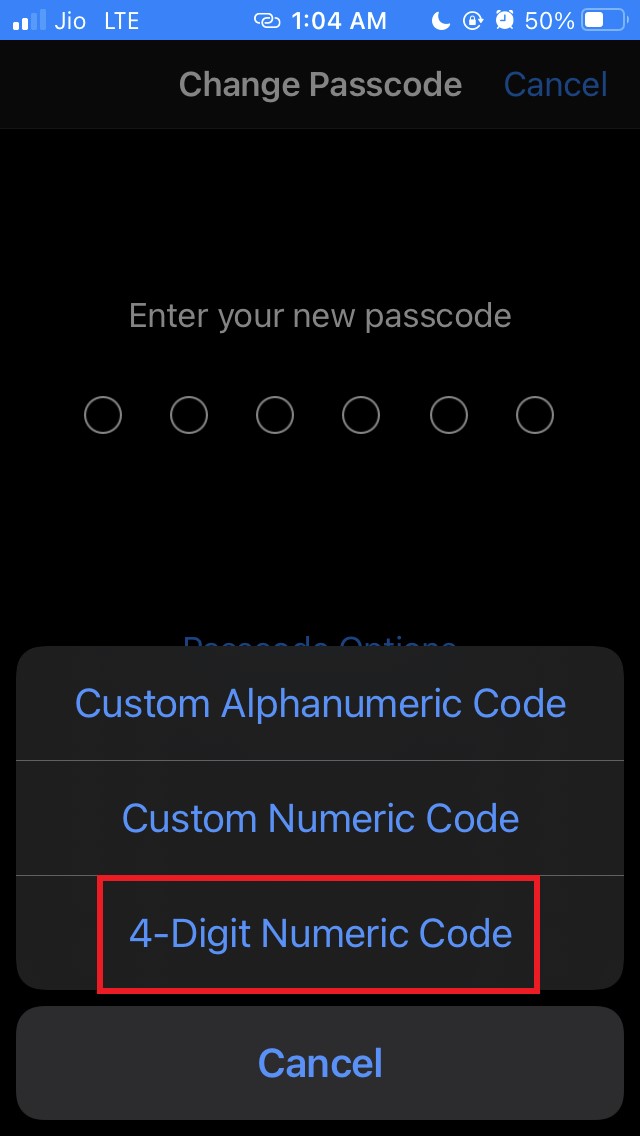Pick the 4-Digit Numeric Code option

point(320,934)
